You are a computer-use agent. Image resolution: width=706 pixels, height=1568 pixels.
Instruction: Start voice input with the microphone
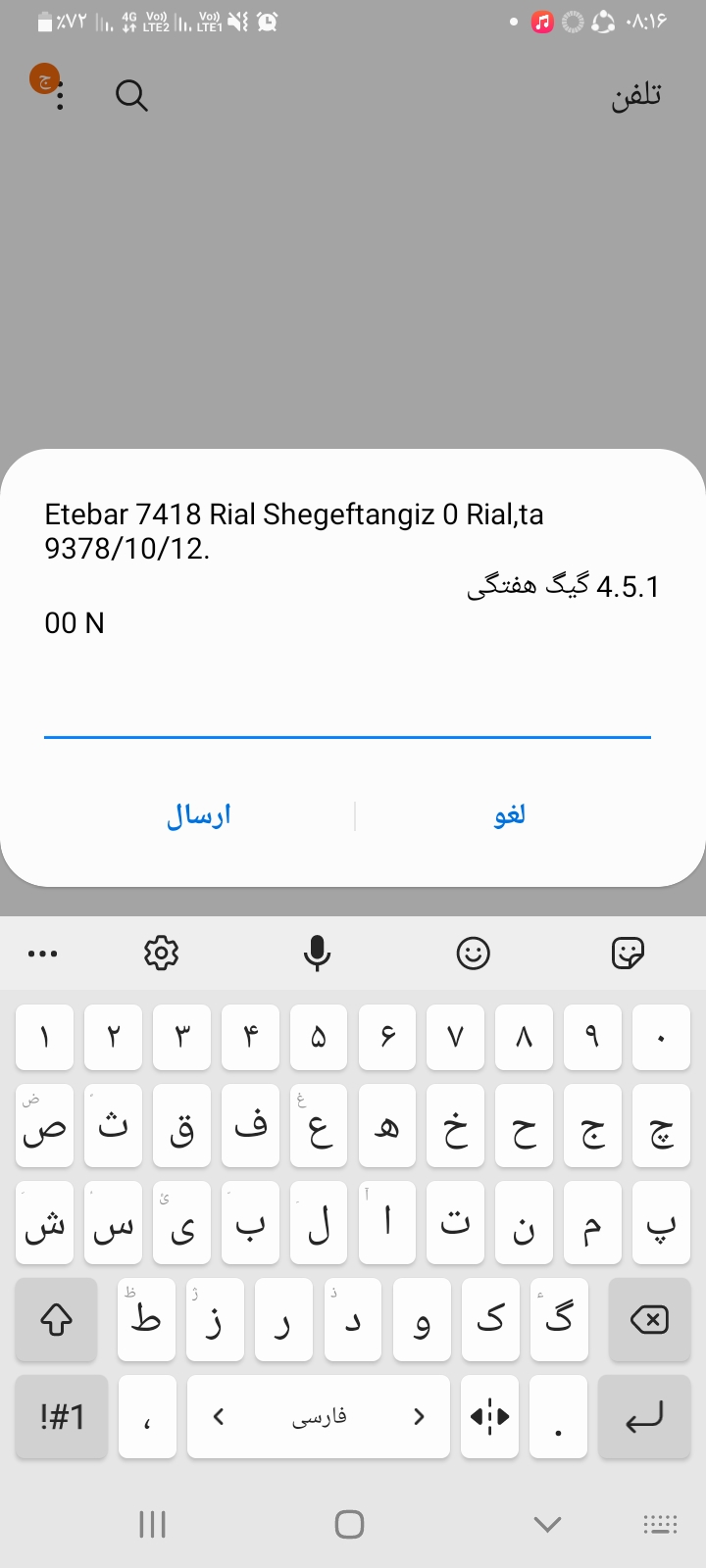(317, 953)
